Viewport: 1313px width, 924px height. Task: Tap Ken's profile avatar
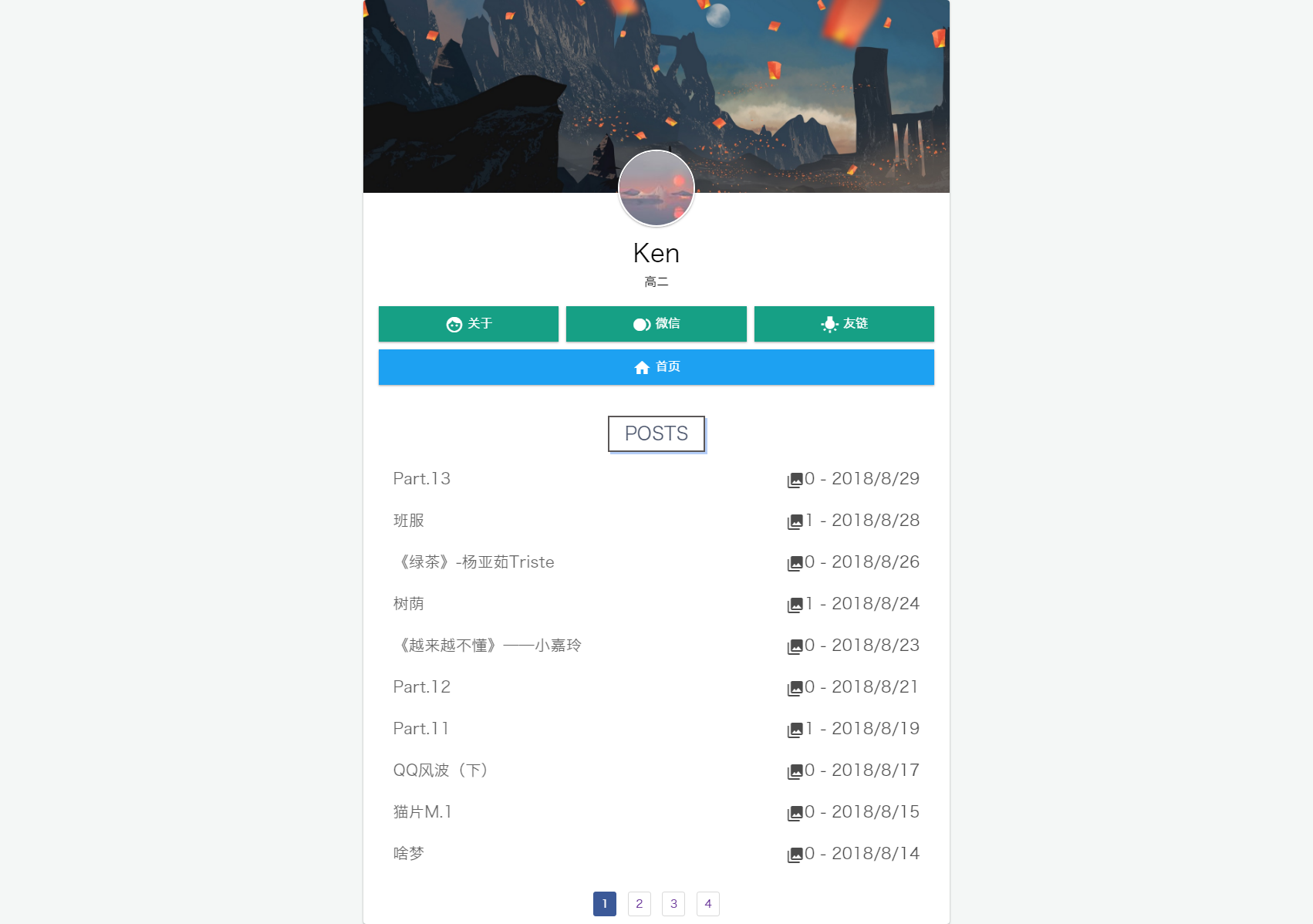coord(656,188)
